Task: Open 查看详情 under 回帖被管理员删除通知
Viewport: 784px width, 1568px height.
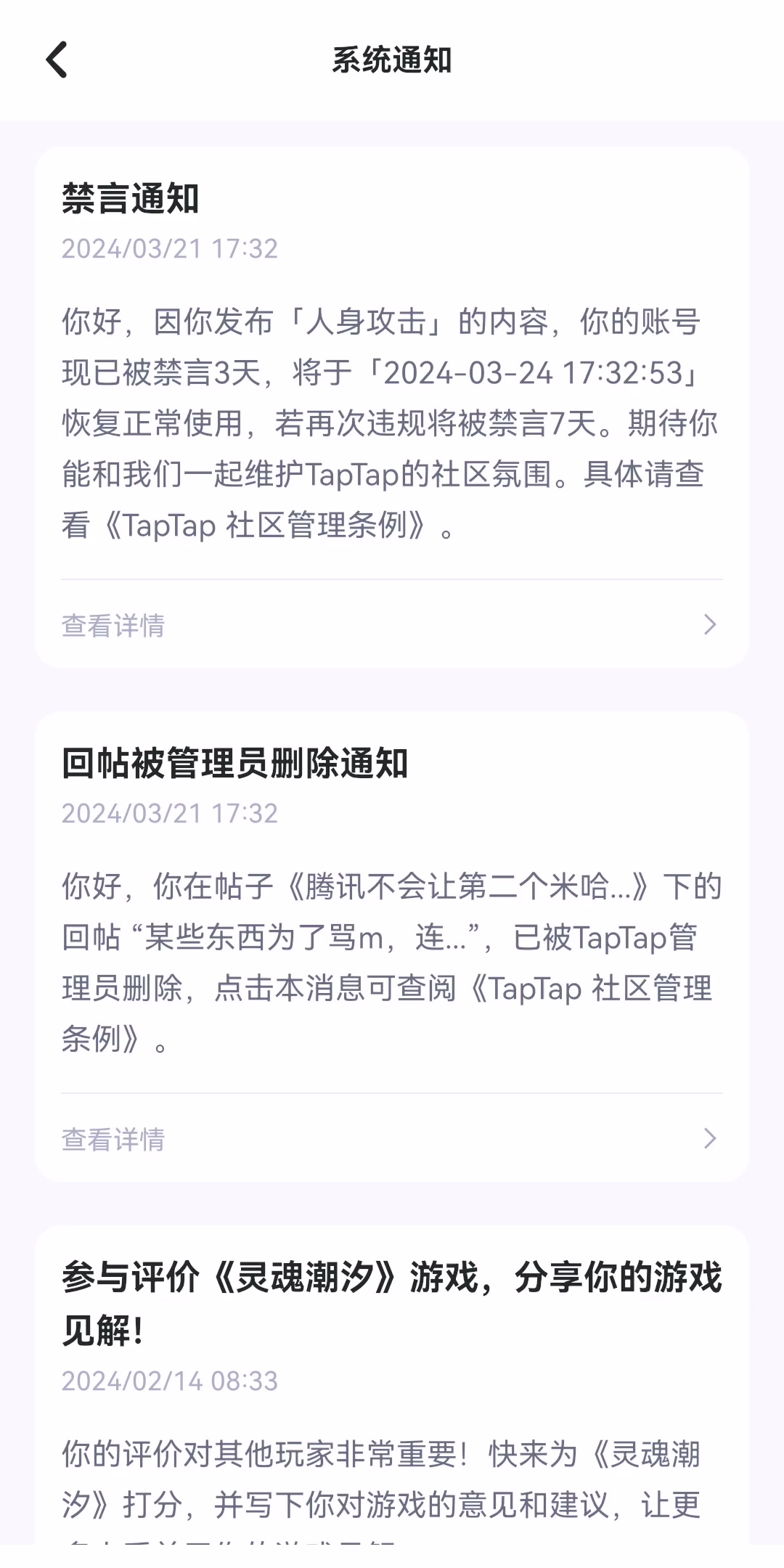Action: [391, 1139]
